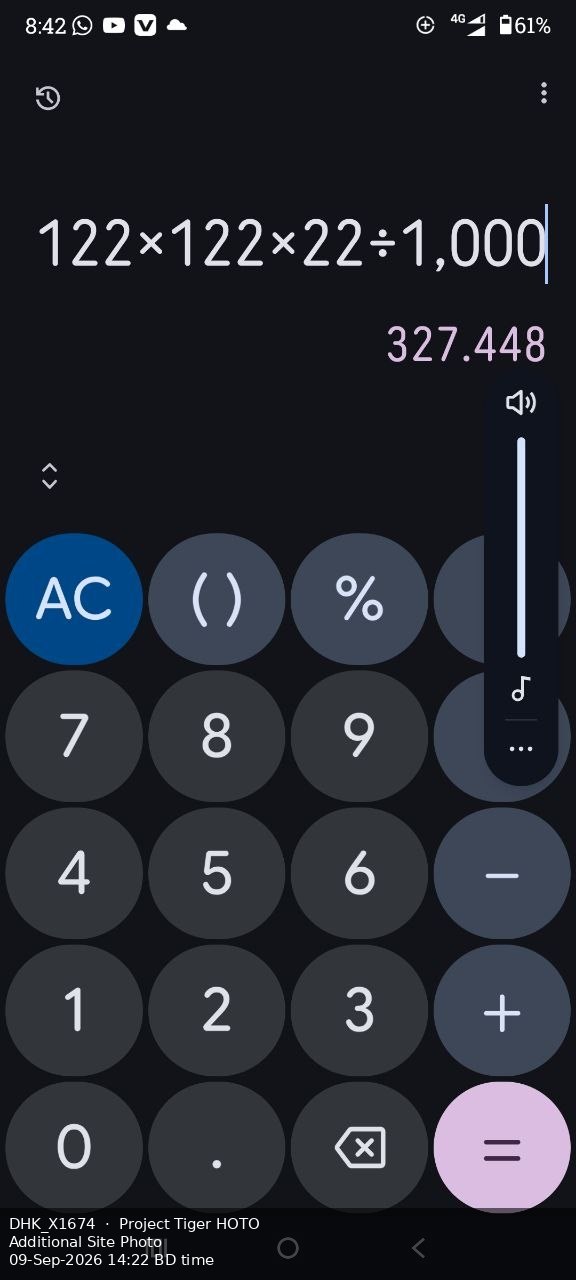Expand the advanced functions panel
The width and height of the screenshot is (576, 1280).
tap(49, 476)
